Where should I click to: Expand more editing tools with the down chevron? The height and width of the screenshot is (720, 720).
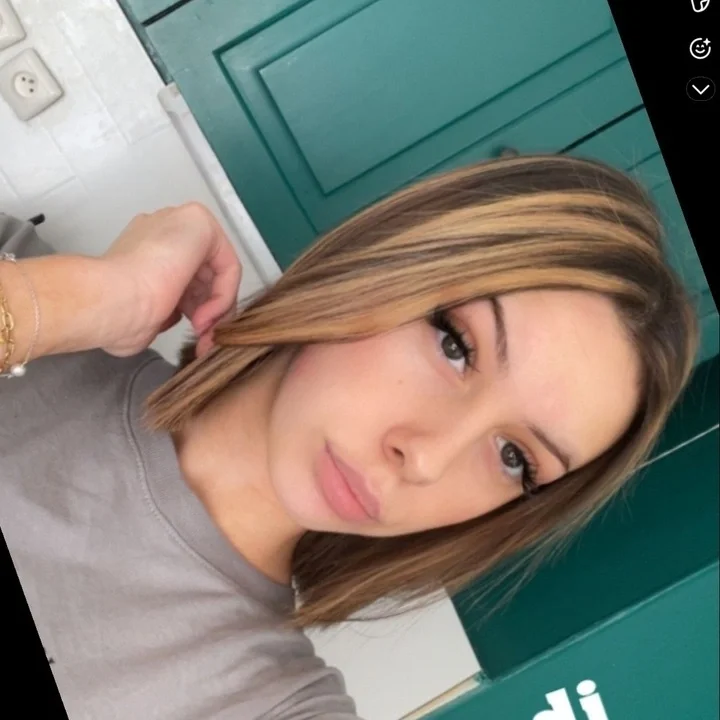pos(700,89)
